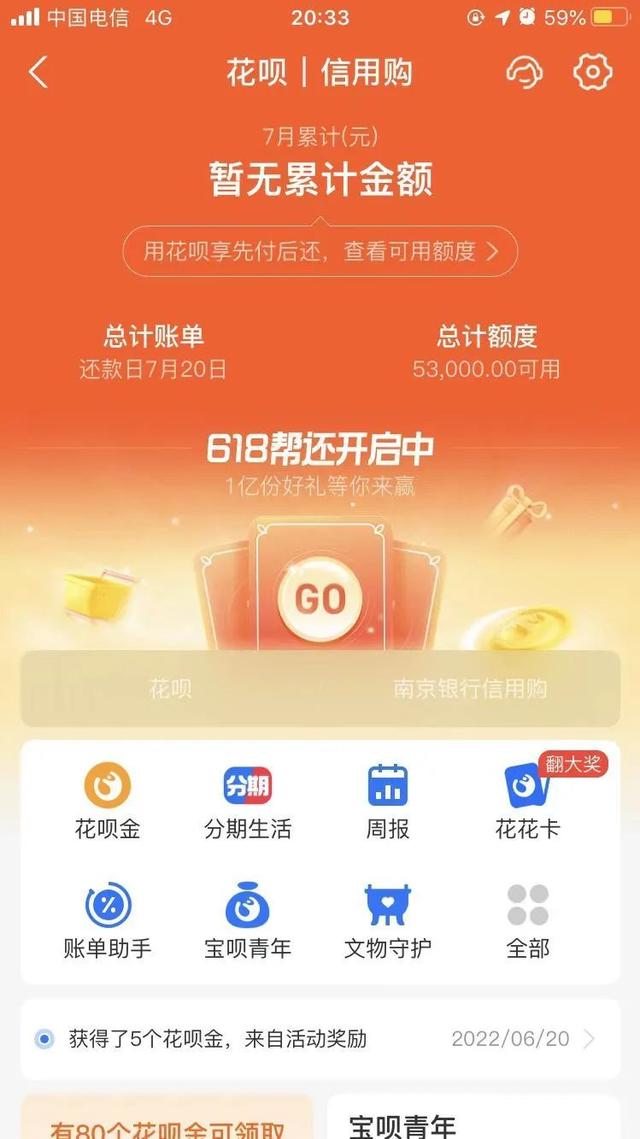Go back using the back arrow
This screenshot has height=1139, width=640.
click(38, 73)
